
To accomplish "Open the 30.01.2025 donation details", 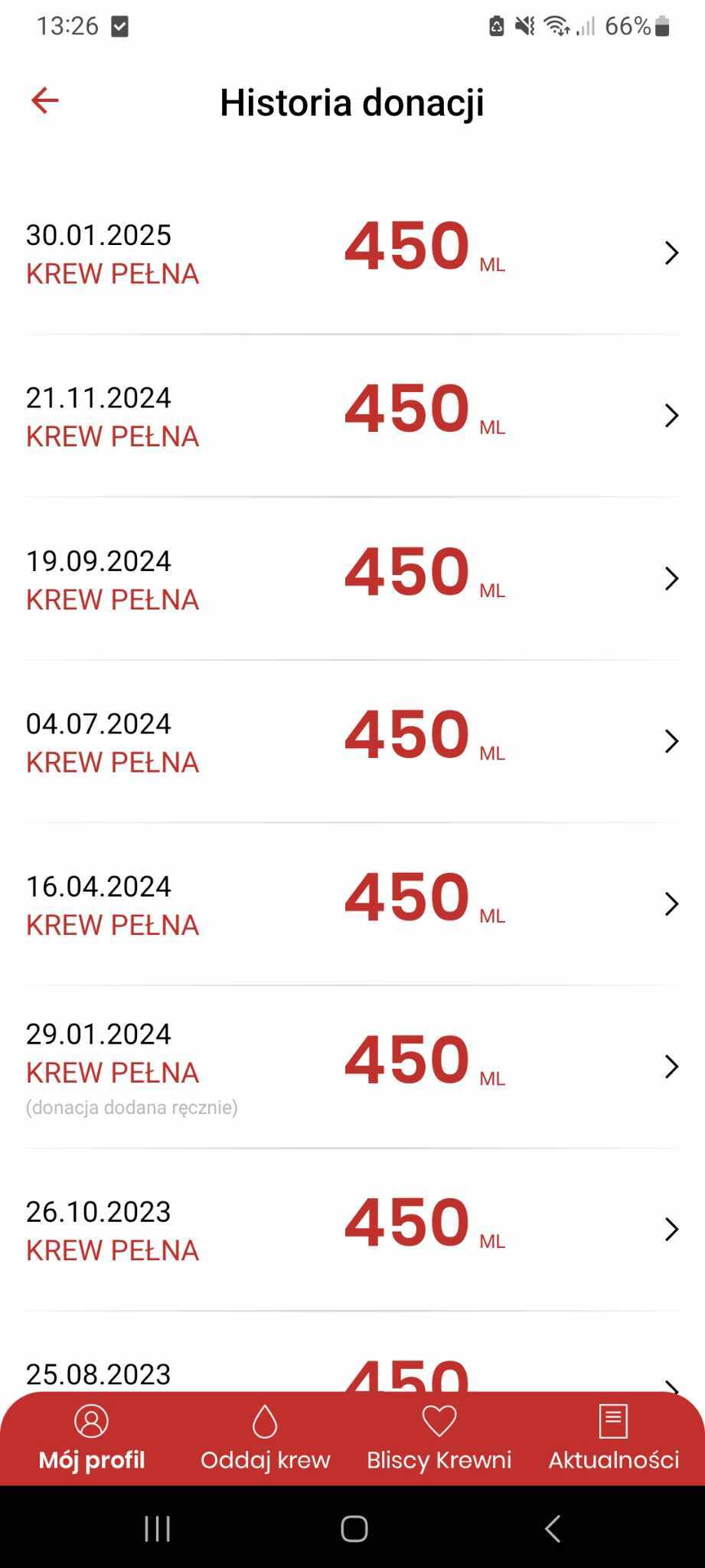I will click(352, 253).
